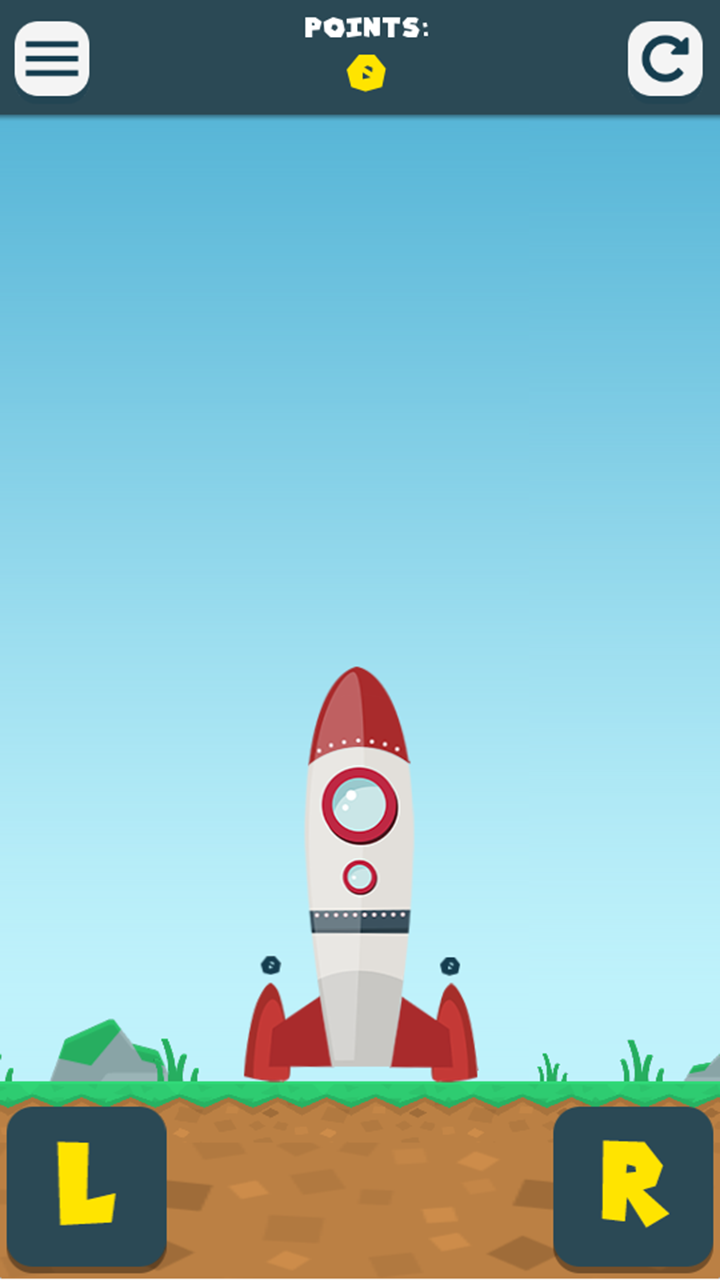Select the rocket's small lower window
The height and width of the screenshot is (1280, 720).
point(358,877)
